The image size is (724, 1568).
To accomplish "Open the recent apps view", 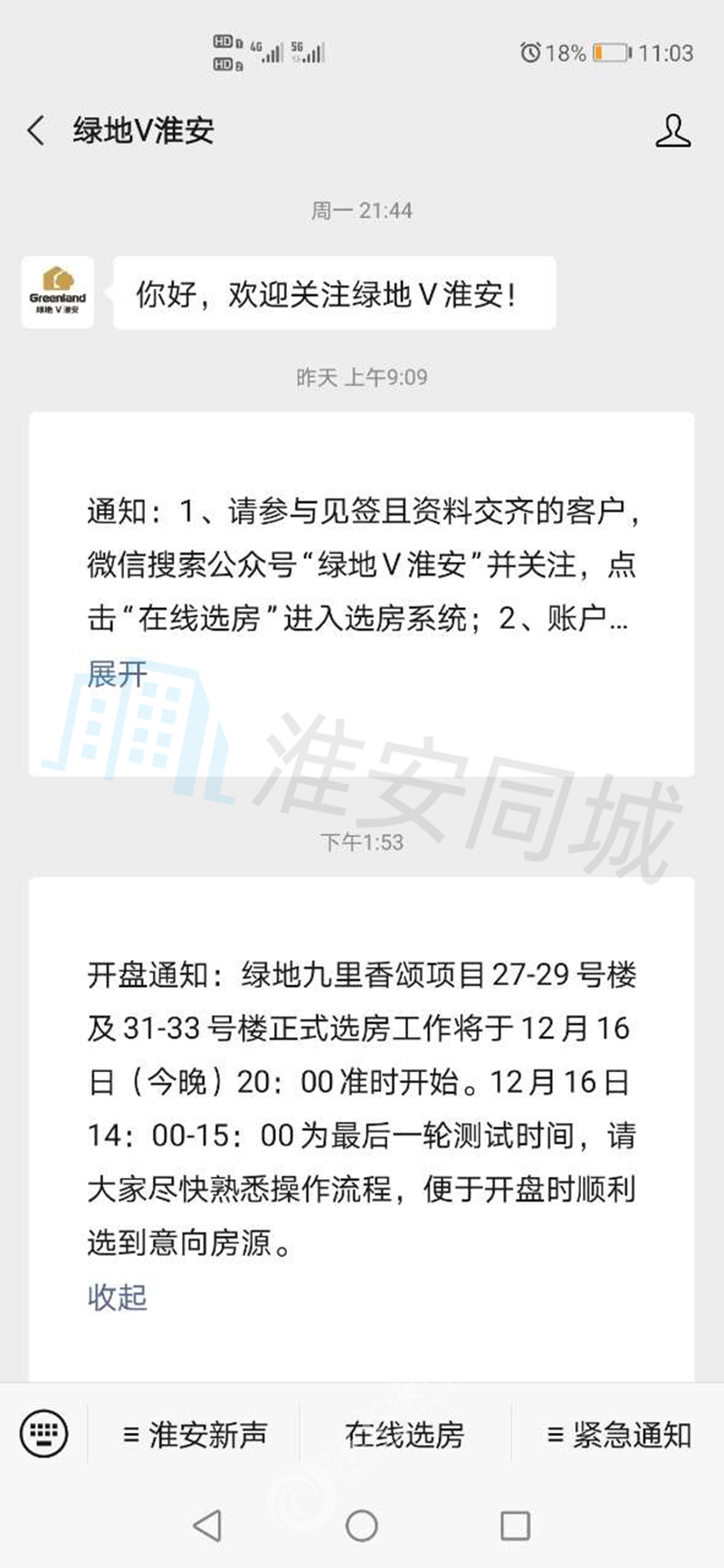I will [515, 1525].
